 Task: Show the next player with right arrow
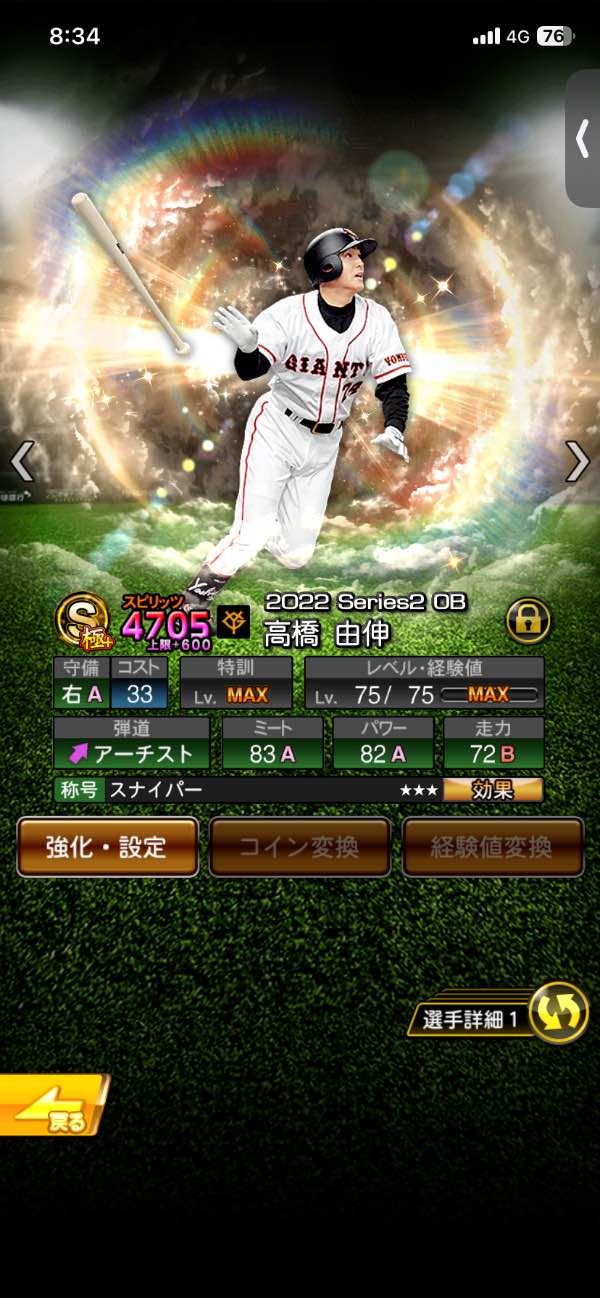tap(577, 461)
